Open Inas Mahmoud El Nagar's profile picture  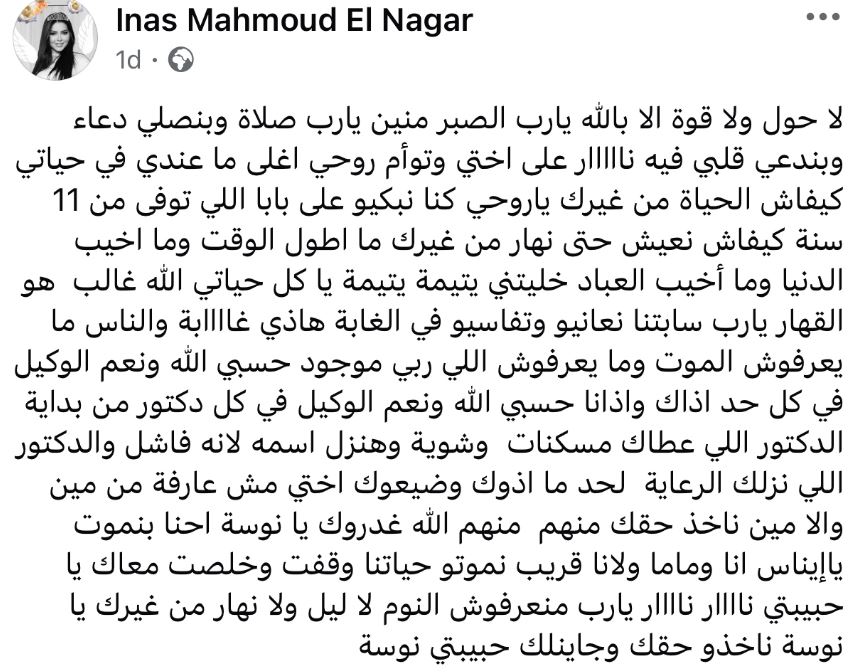tap(54, 40)
